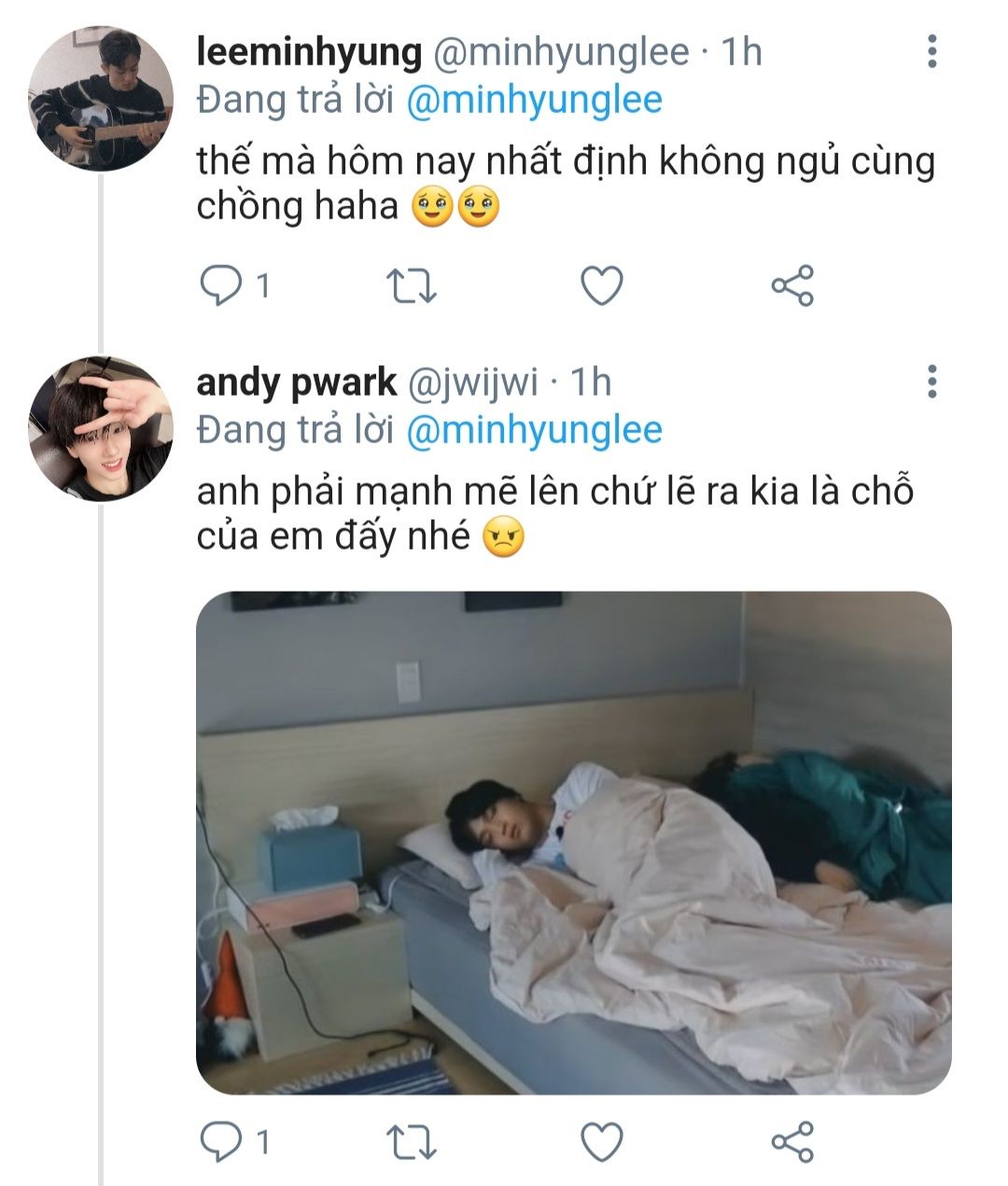
Task: Open @minhyunglee link in andy pwark's reply
Action: point(535,429)
